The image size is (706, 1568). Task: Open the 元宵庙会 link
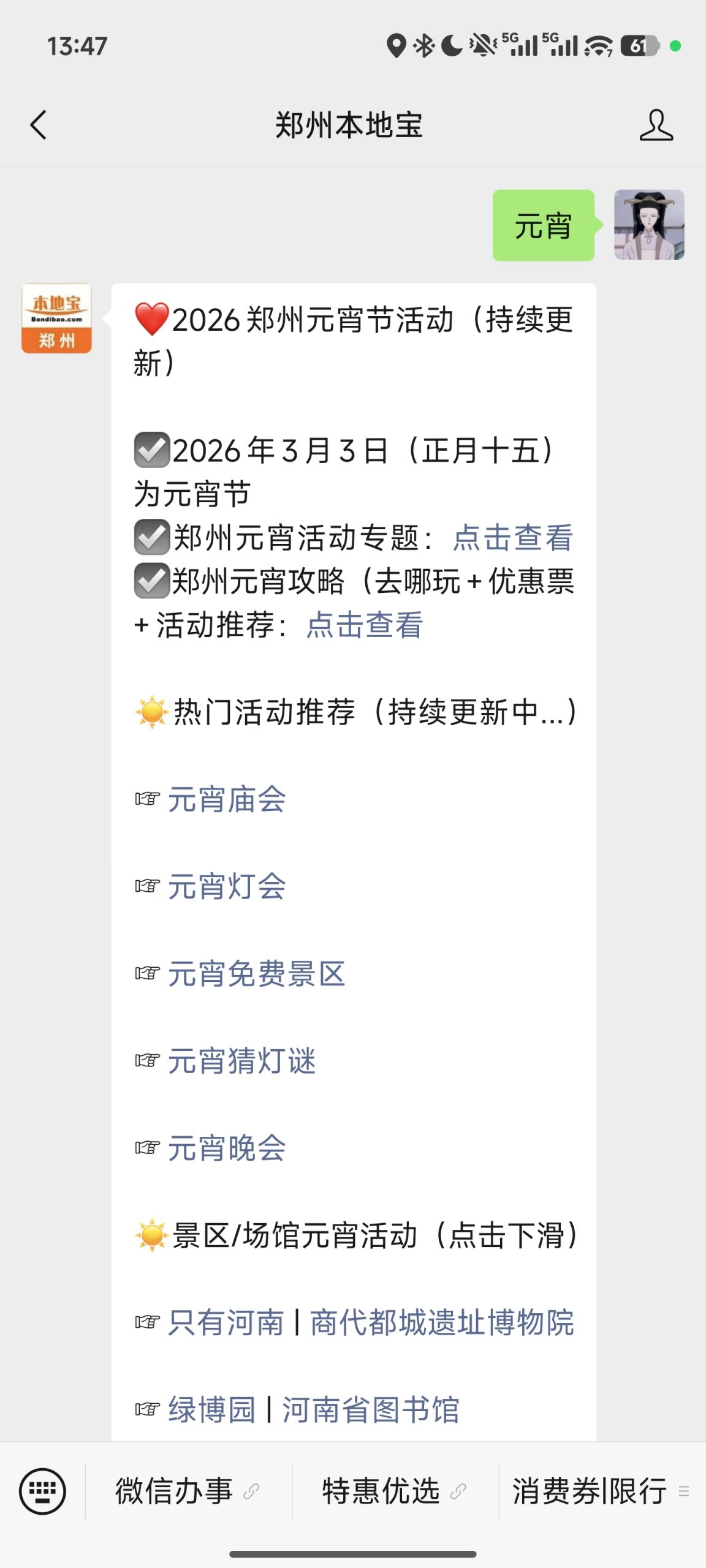pos(227,799)
